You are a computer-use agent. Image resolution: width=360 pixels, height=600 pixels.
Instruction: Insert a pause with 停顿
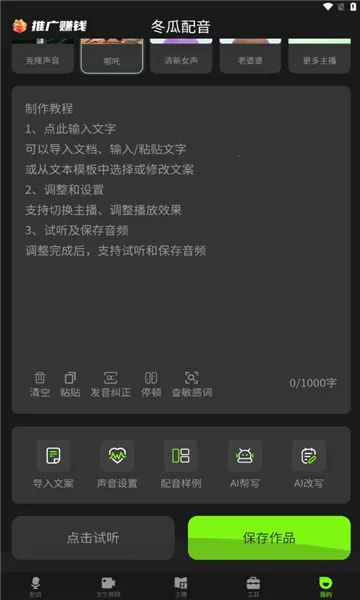151,385
